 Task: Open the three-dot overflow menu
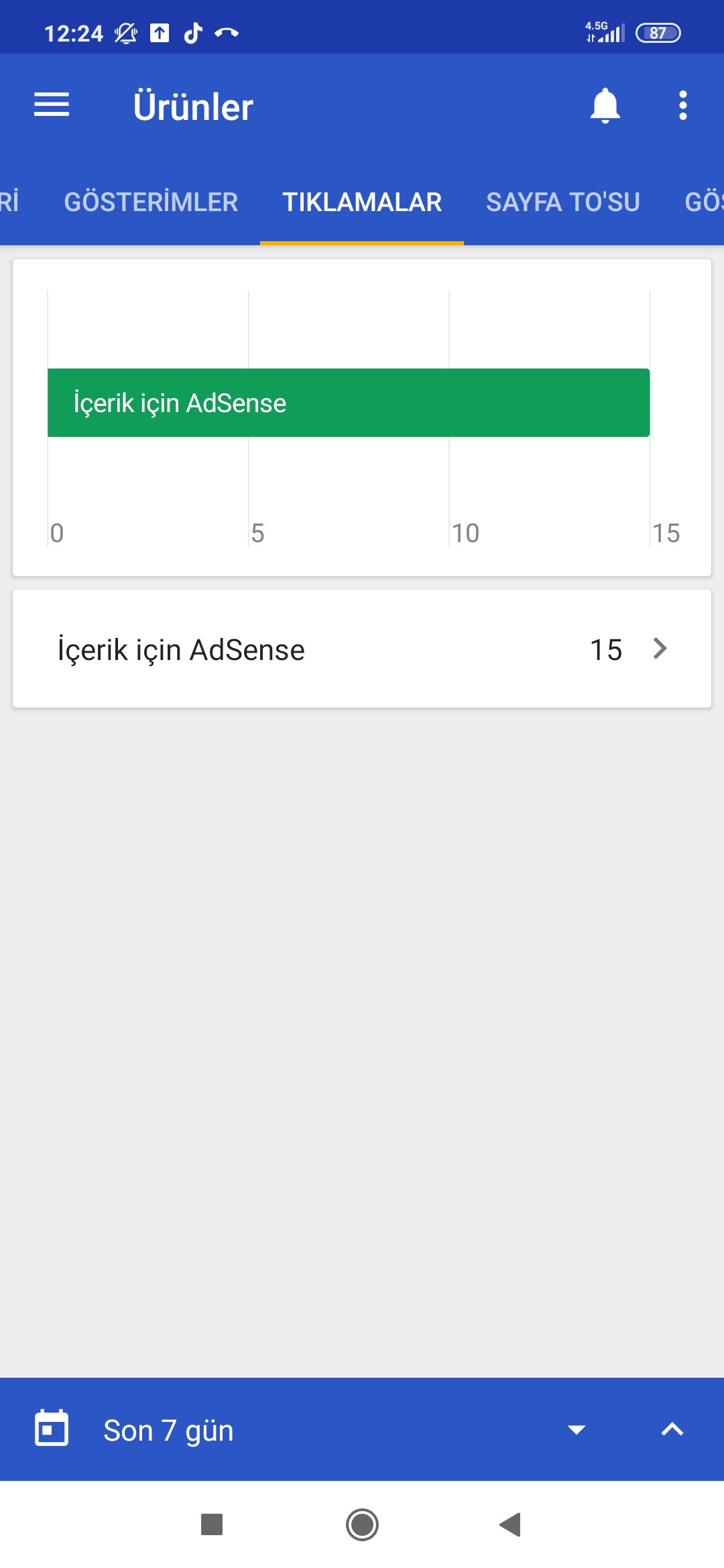(x=682, y=106)
